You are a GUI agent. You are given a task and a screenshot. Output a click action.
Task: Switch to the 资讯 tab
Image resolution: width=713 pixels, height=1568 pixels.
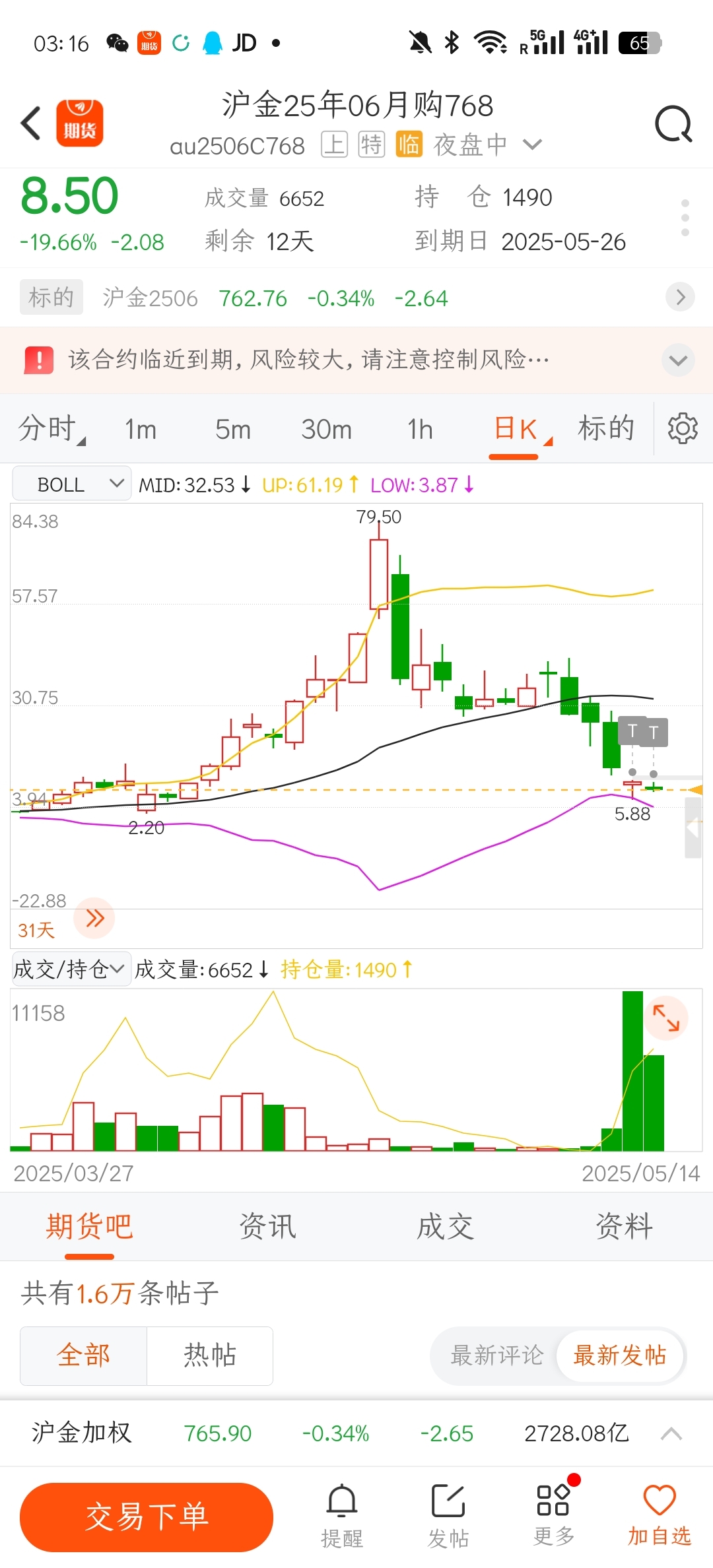click(267, 1227)
